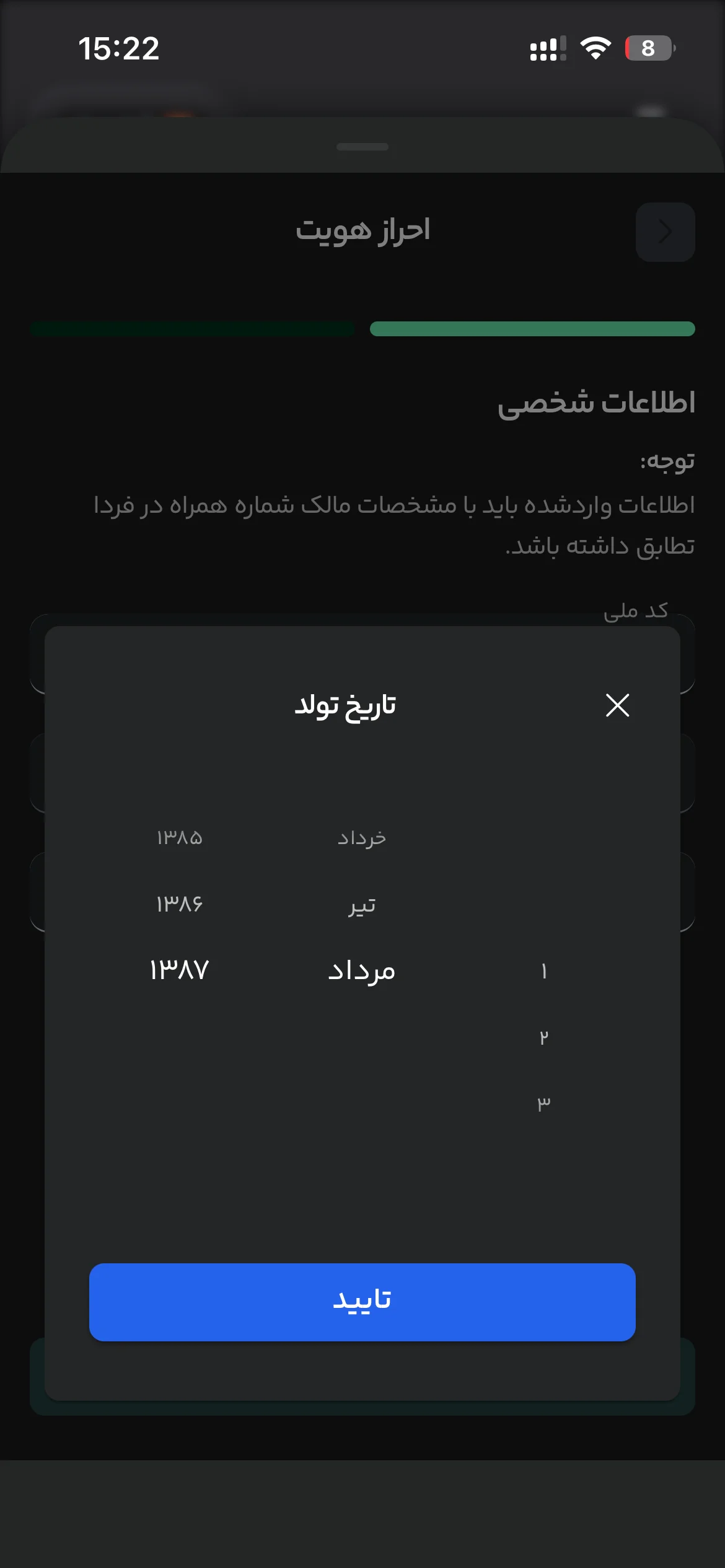
Task: Select year ۱۳۸۶ in the picker
Action: pyautogui.click(x=180, y=904)
